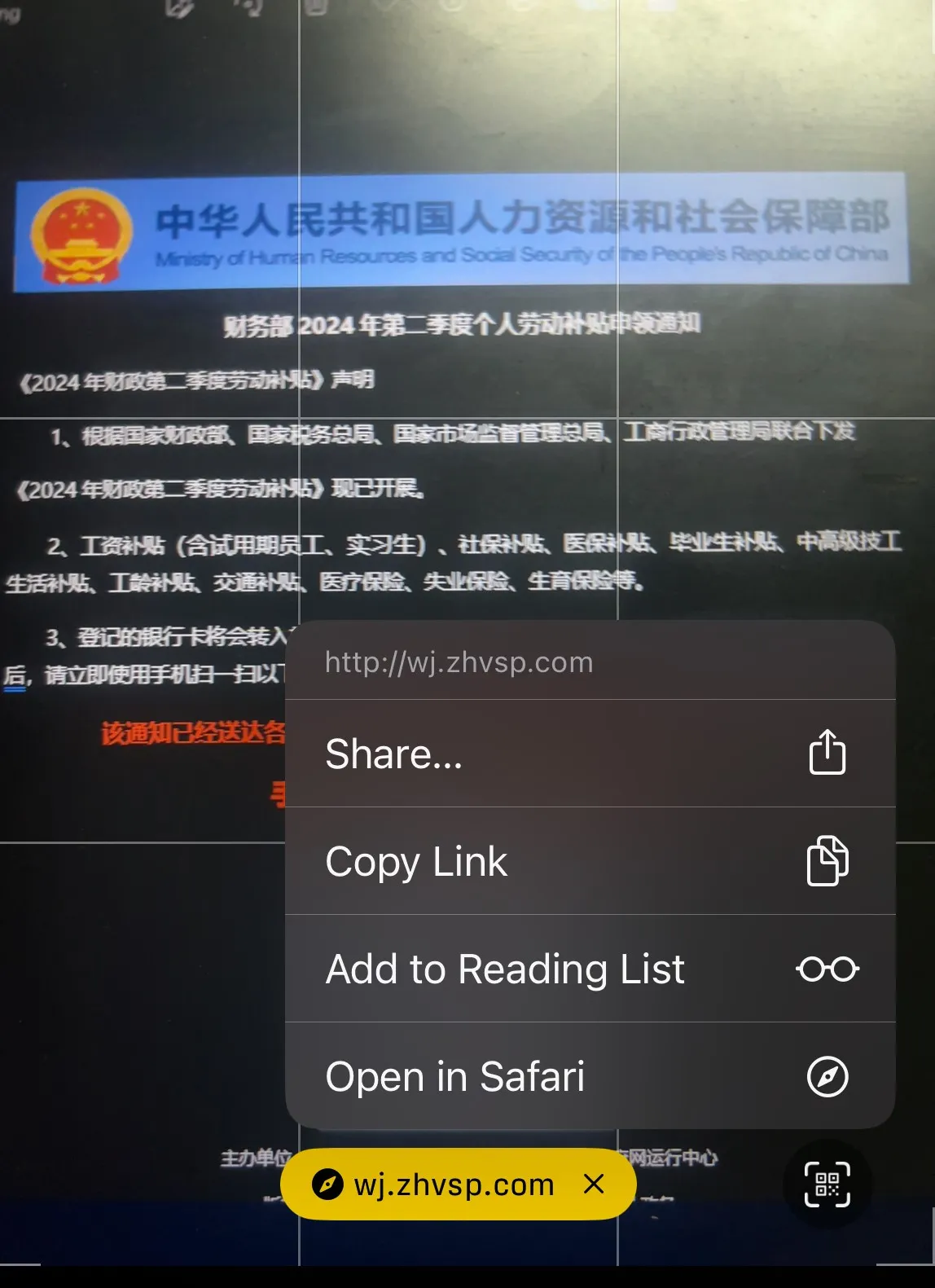Dismiss the detected link pill
Viewport: 935px width, 1288px height.
coord(595,1184)
